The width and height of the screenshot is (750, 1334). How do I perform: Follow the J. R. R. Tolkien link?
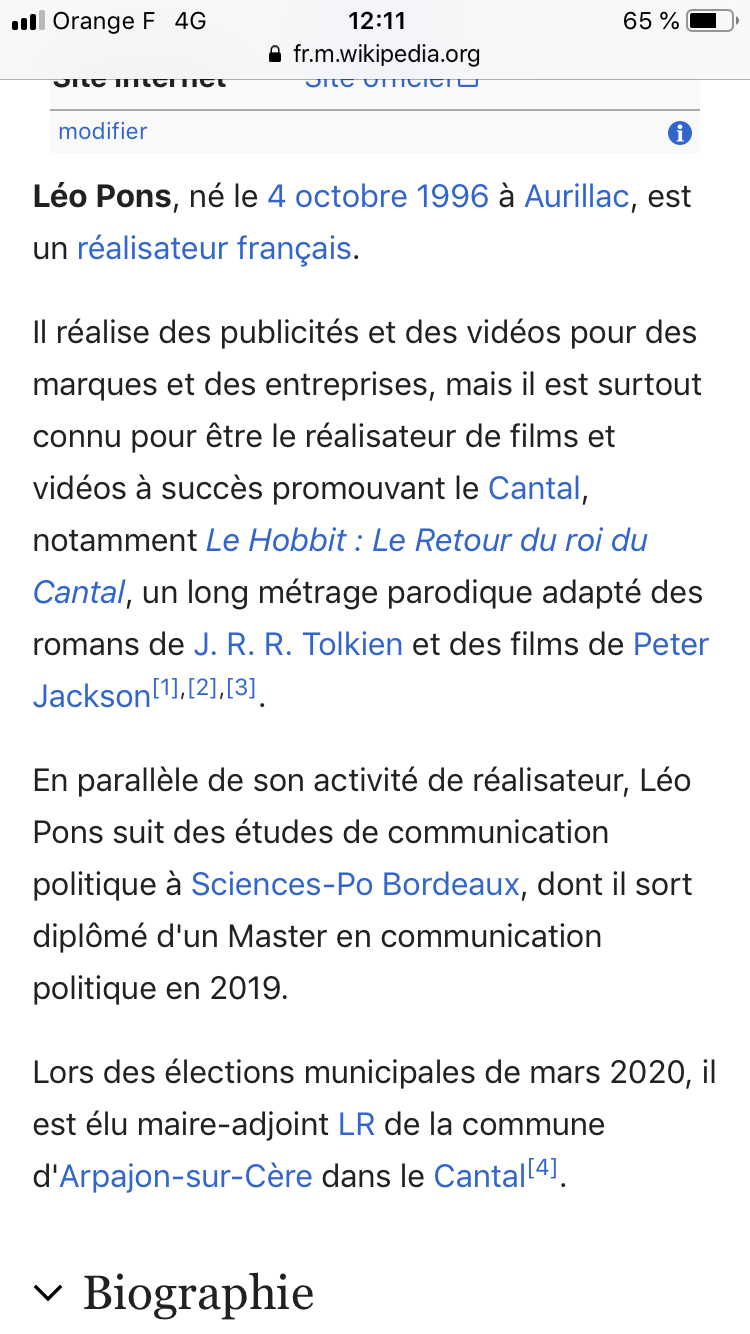coord(298,644)
